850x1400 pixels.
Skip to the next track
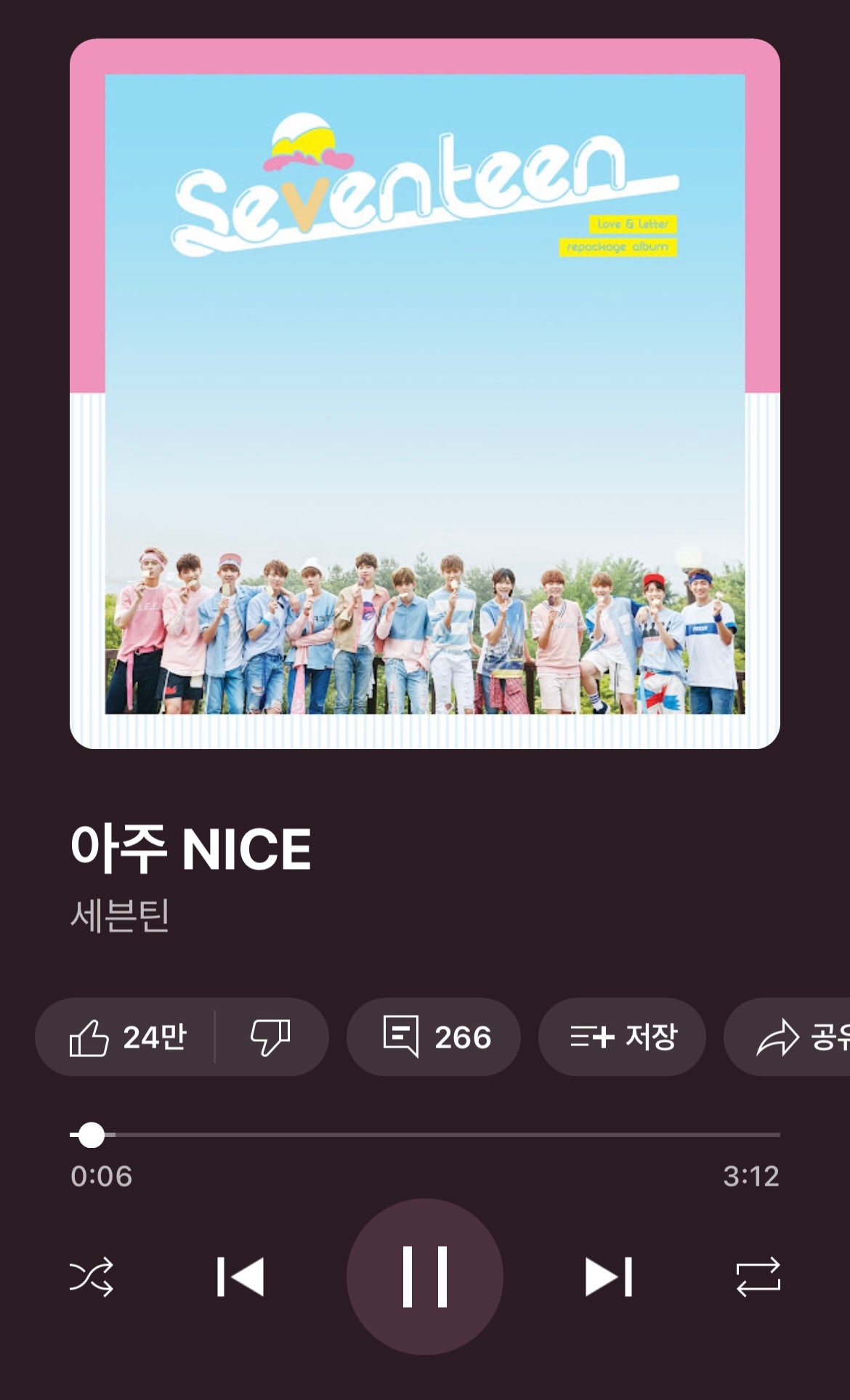click(x=609, y=1276)
